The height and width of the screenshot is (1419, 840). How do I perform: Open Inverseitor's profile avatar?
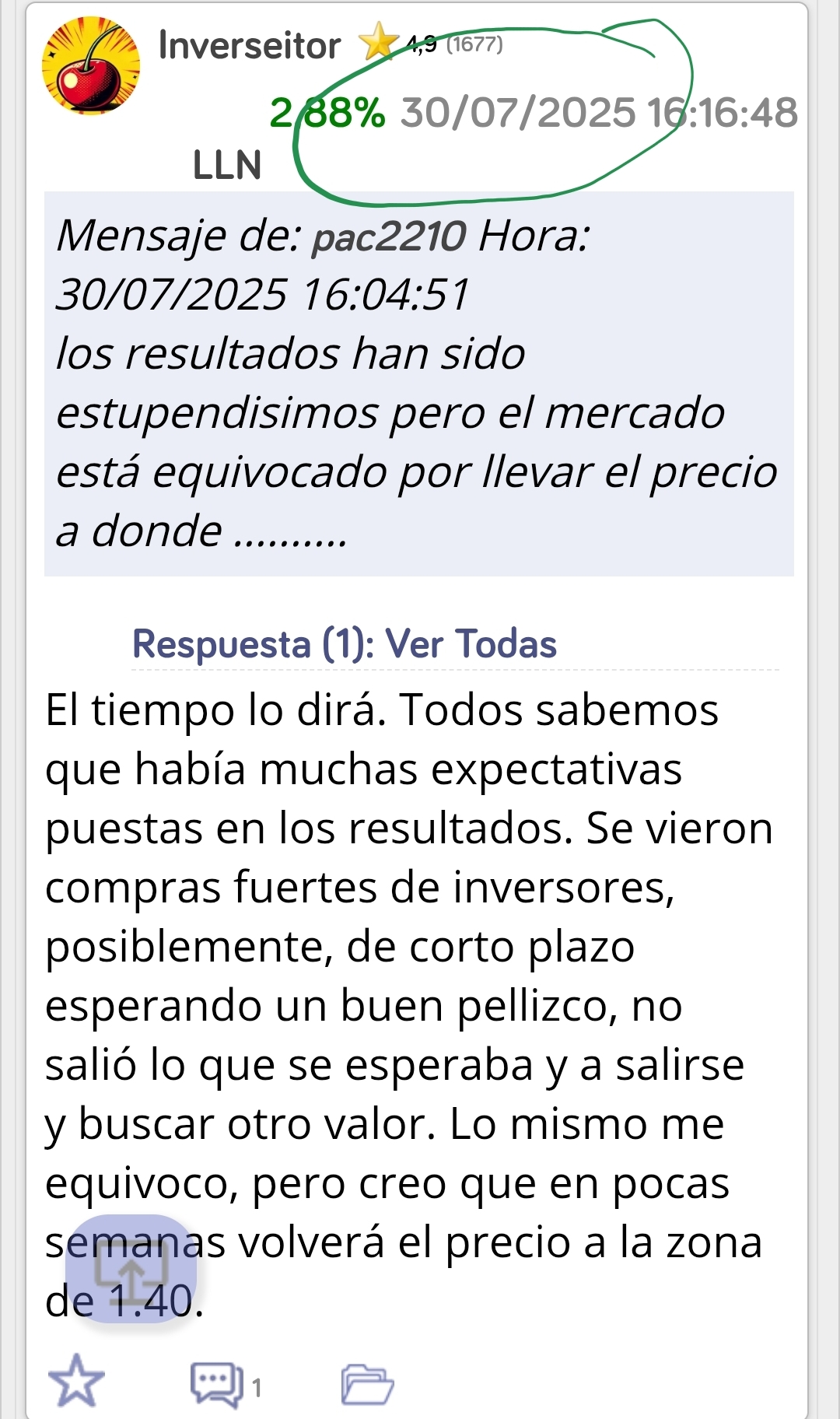[91, 65]
